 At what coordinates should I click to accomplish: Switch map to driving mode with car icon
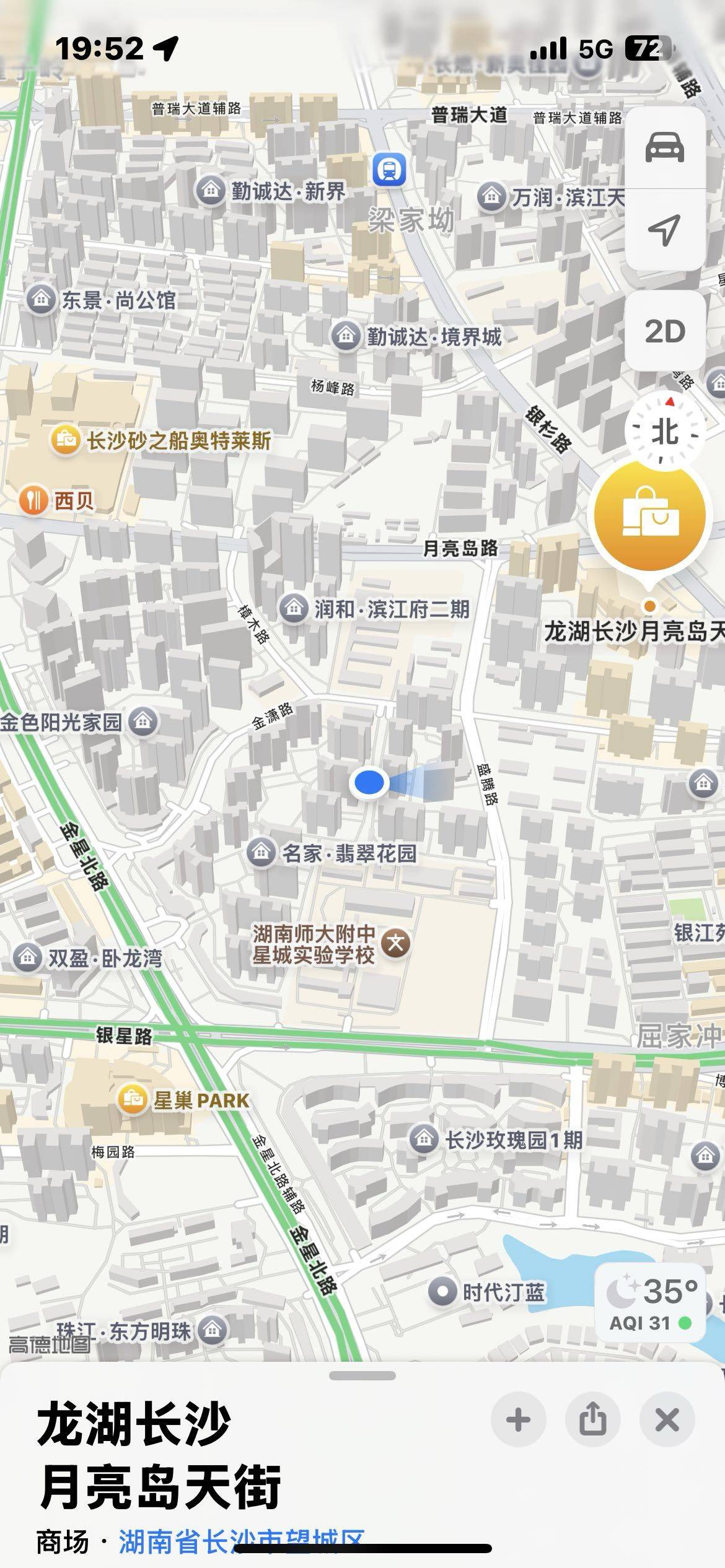pyautogui.click(x=665, y=147)
